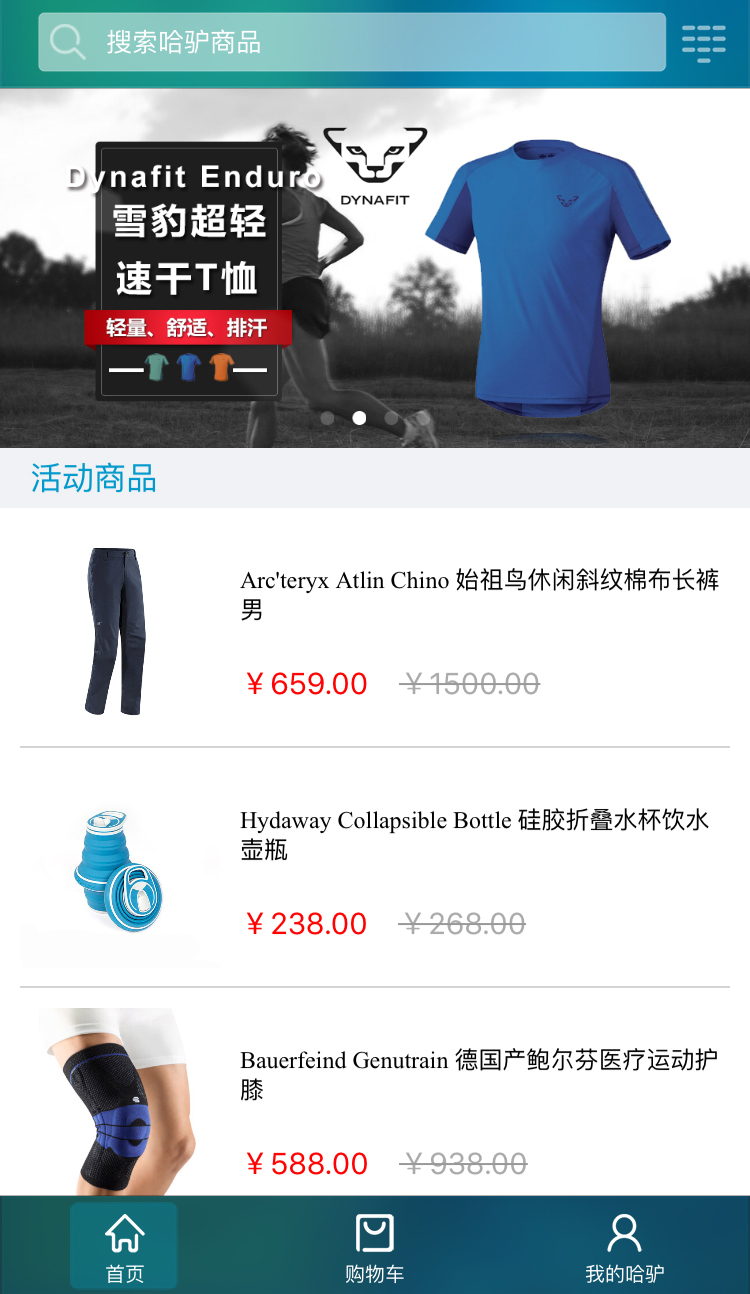
Task: Open the Bauerfeind Genutrain knee brace listing
Action: (x=477, y=1075)
